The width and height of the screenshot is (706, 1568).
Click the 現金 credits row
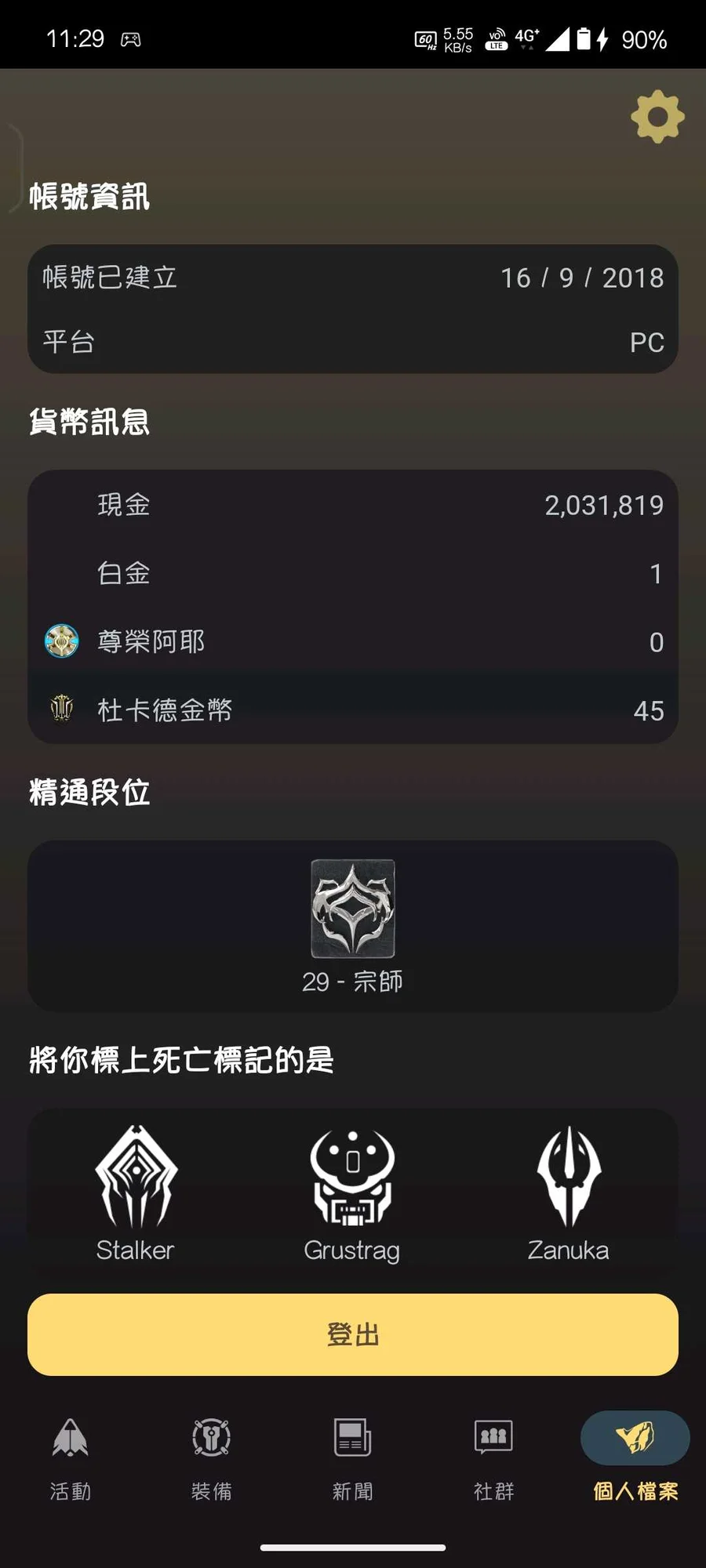coord(352,506)
